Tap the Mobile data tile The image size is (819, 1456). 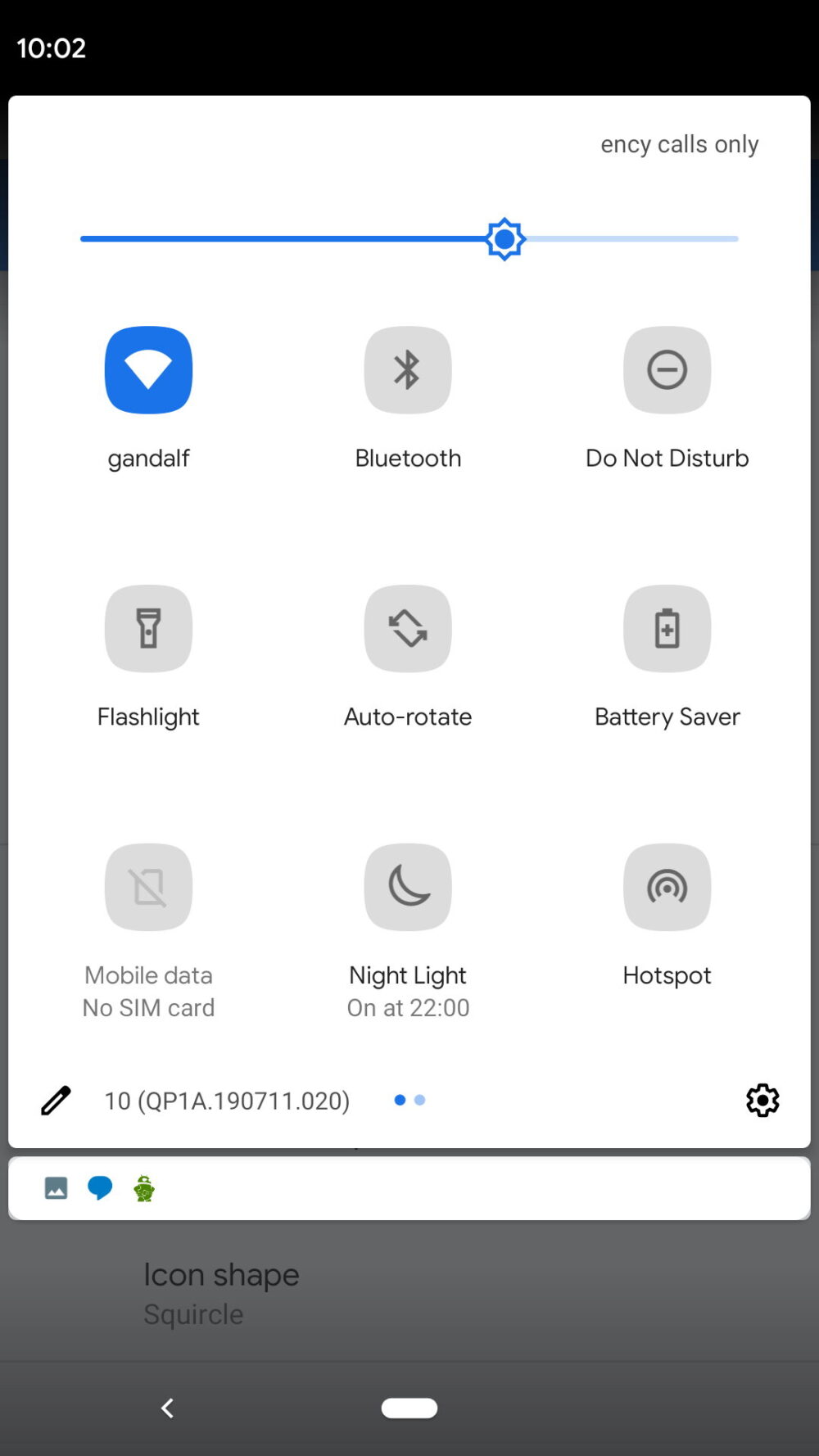click(x=148, y=887)
